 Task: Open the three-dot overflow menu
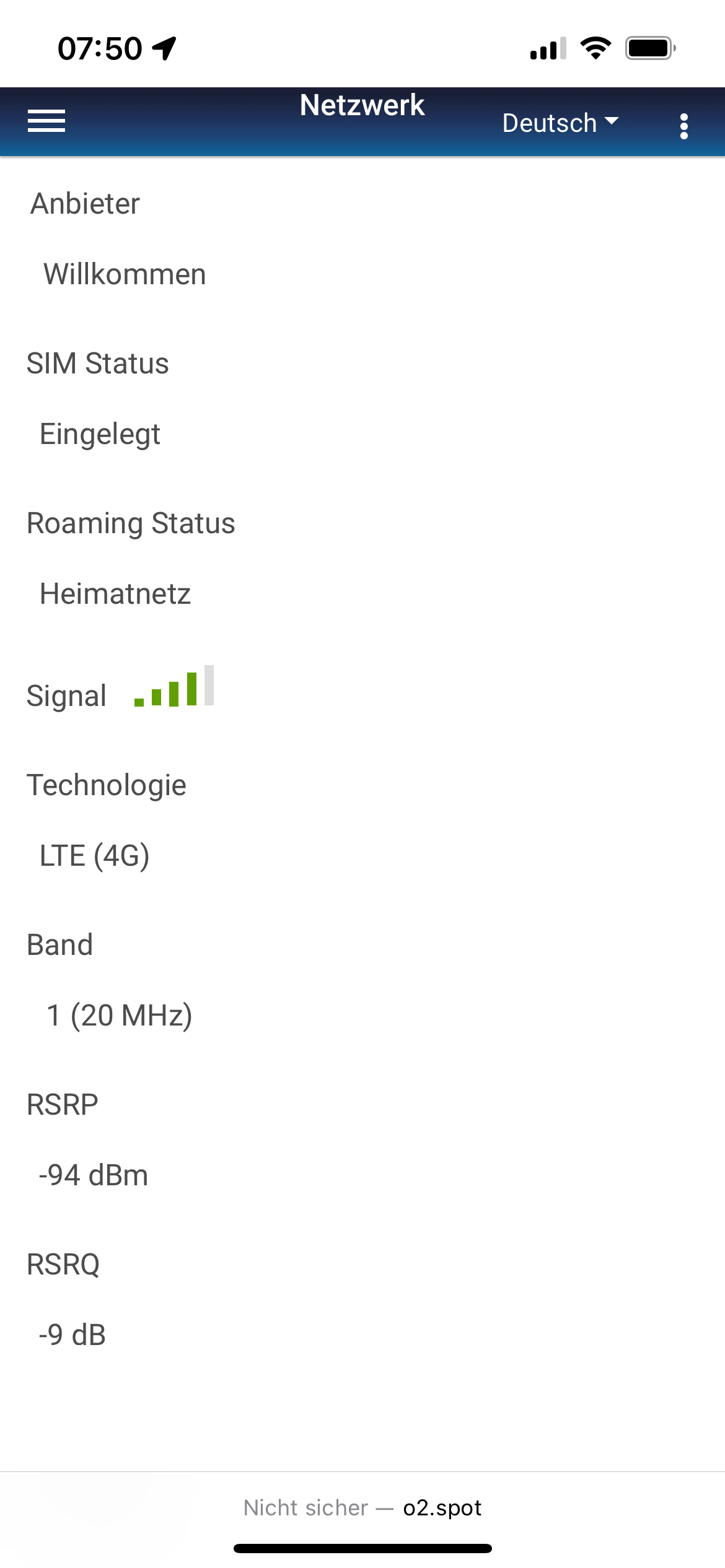684,126
